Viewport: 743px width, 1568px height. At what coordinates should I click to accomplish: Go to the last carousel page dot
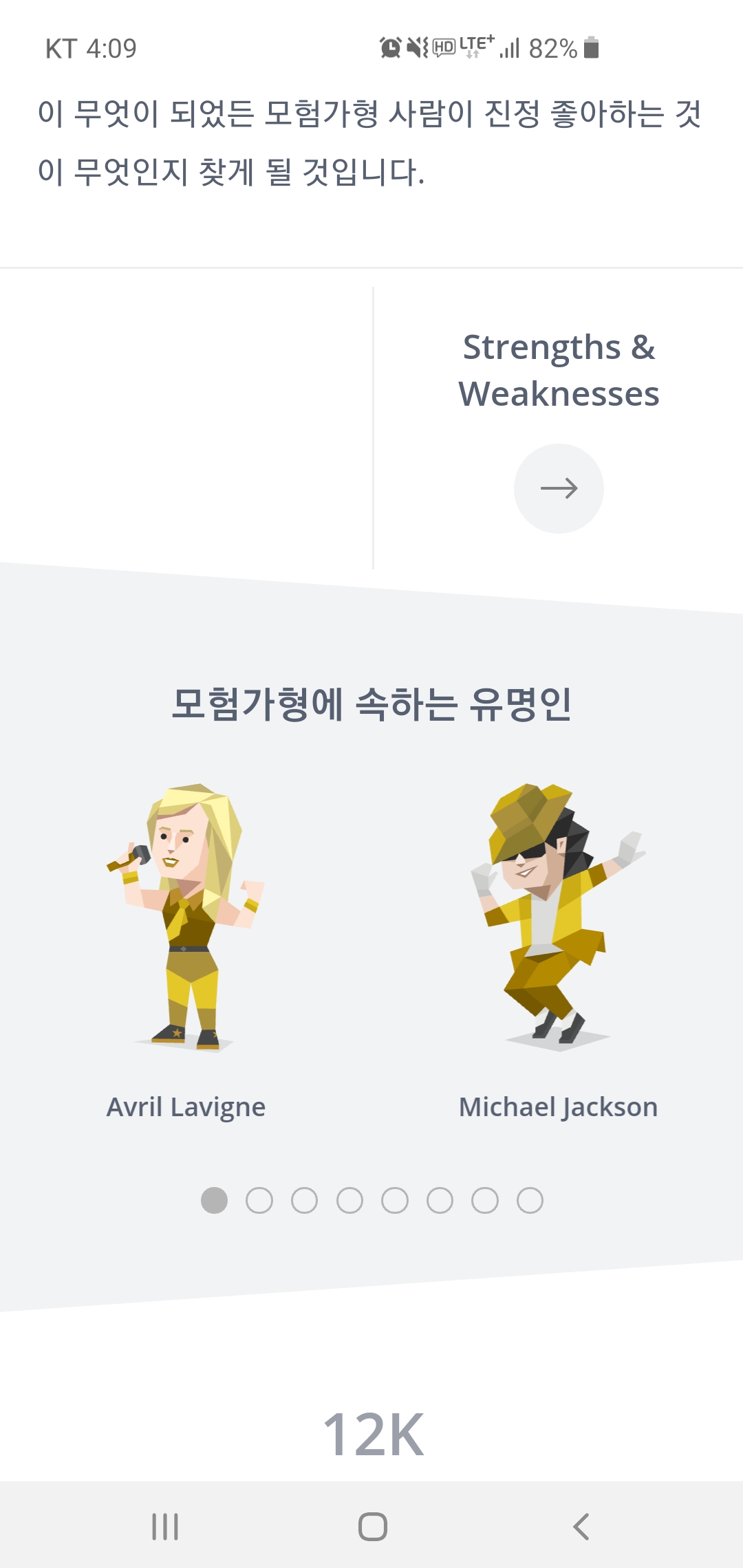(x=530, y=1201)
